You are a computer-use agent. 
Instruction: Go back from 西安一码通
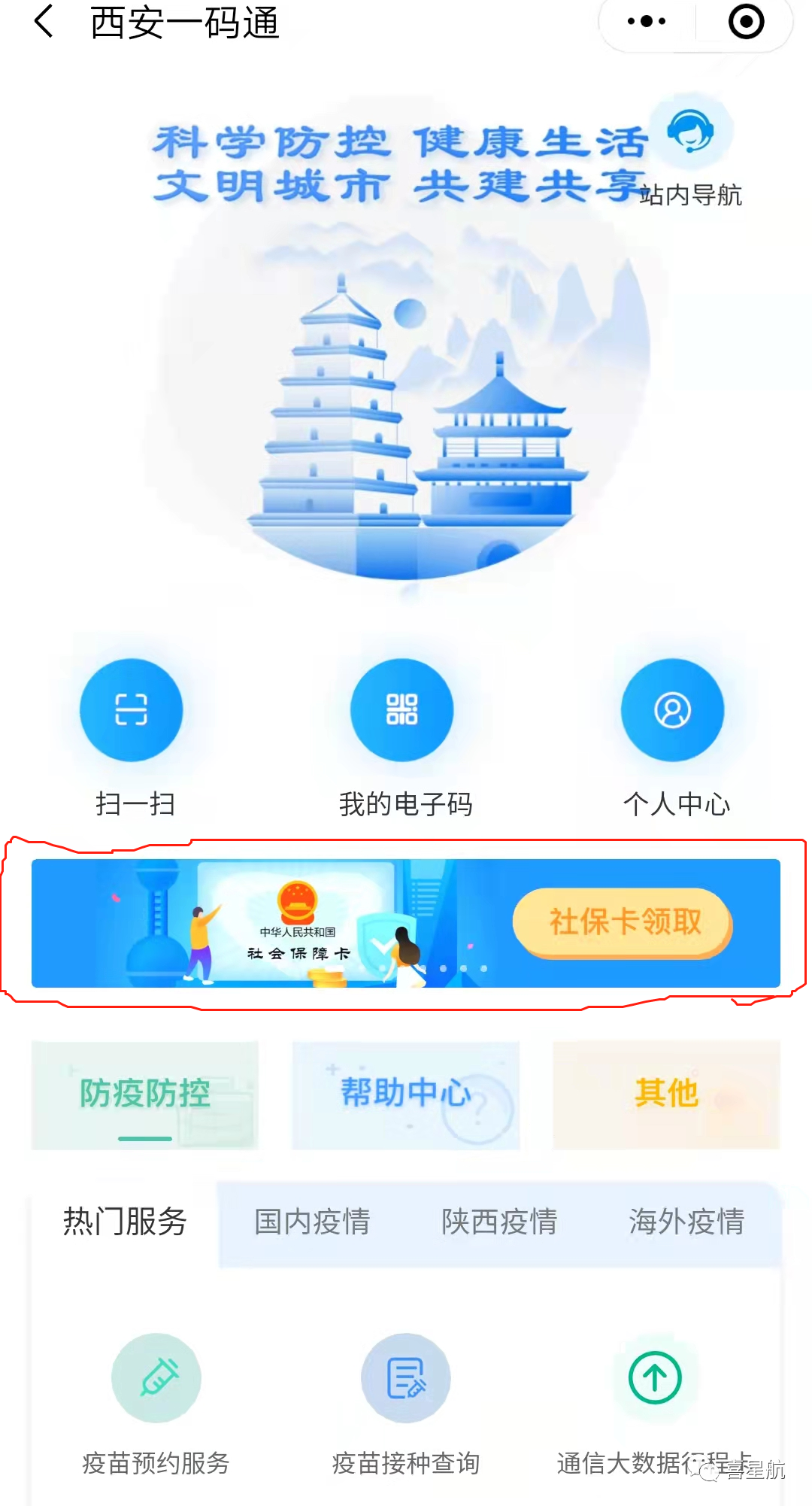click(x=44, y=21)
